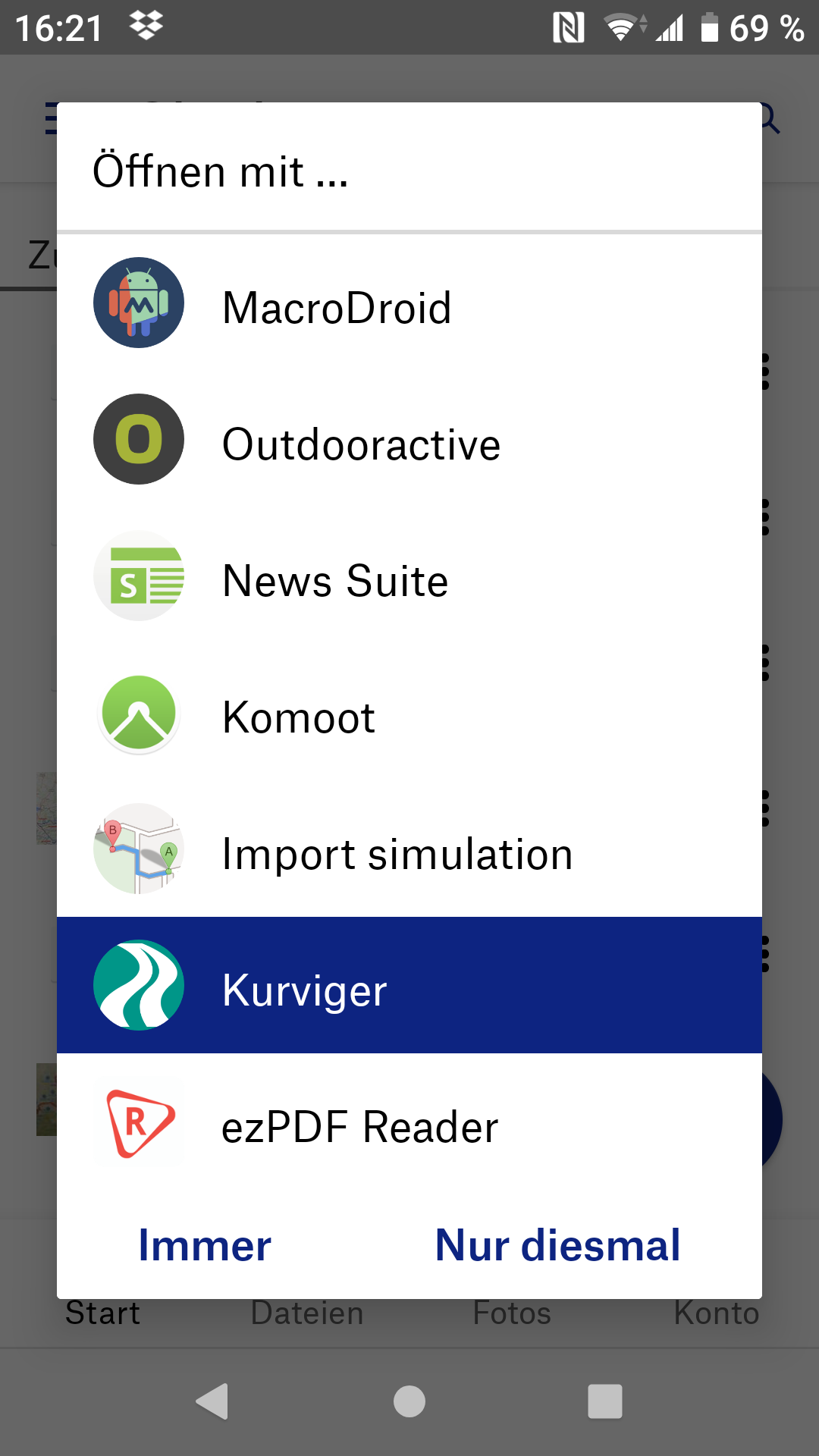The image size is (819, 1456).
Task: Choose Nur diesmal to open once
Action: 557,1245
